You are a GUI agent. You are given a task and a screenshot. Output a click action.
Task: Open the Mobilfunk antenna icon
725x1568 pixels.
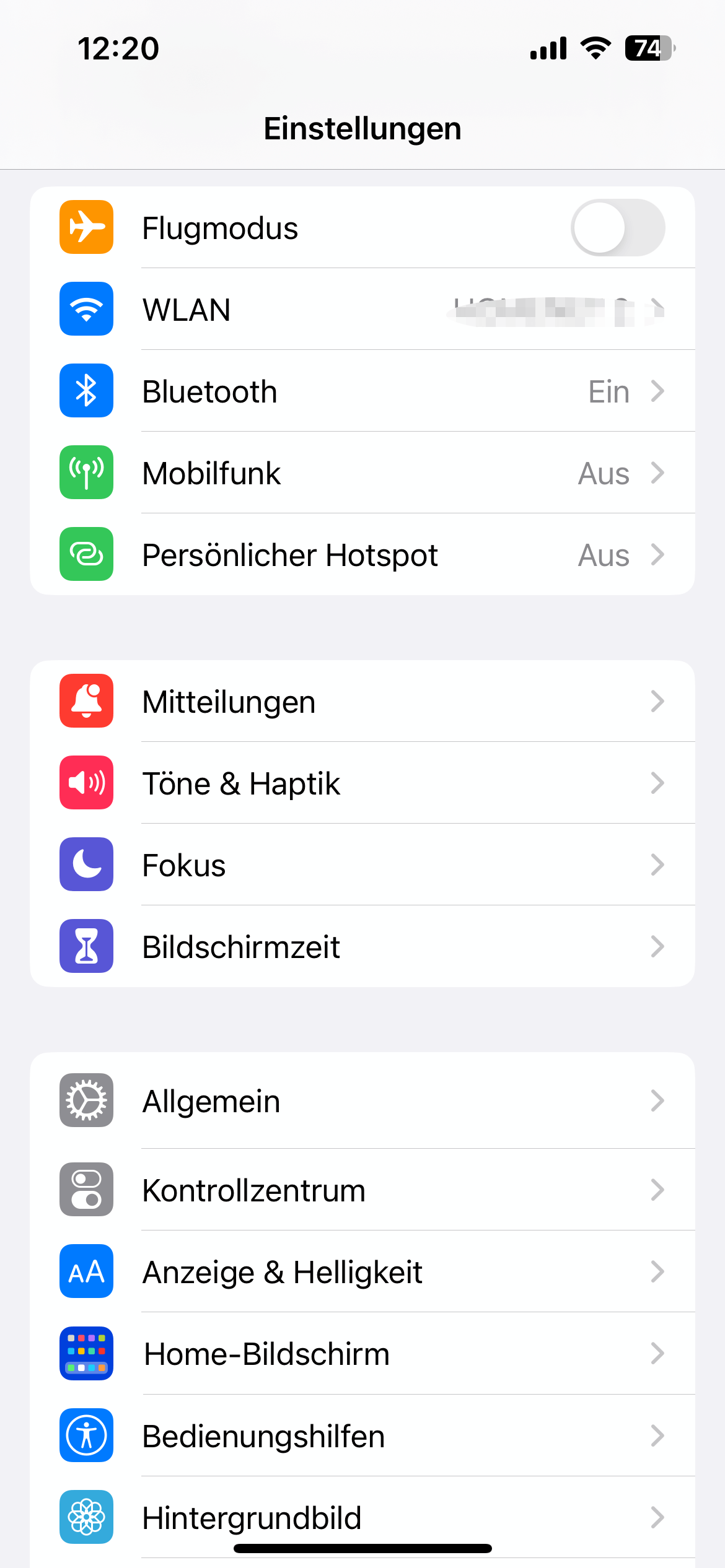click(x=86, y=473)
